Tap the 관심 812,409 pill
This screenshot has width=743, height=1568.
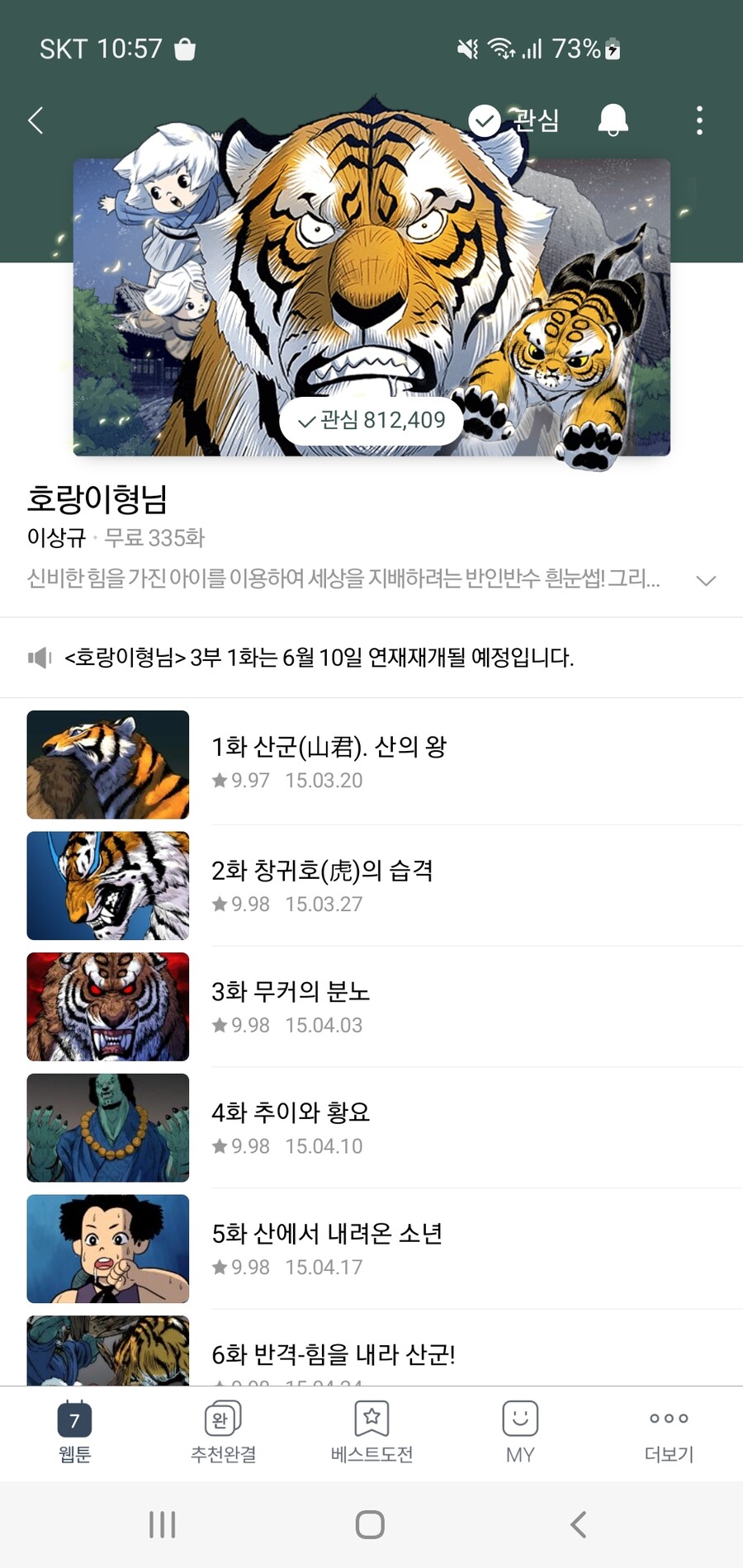pos(371,421)
